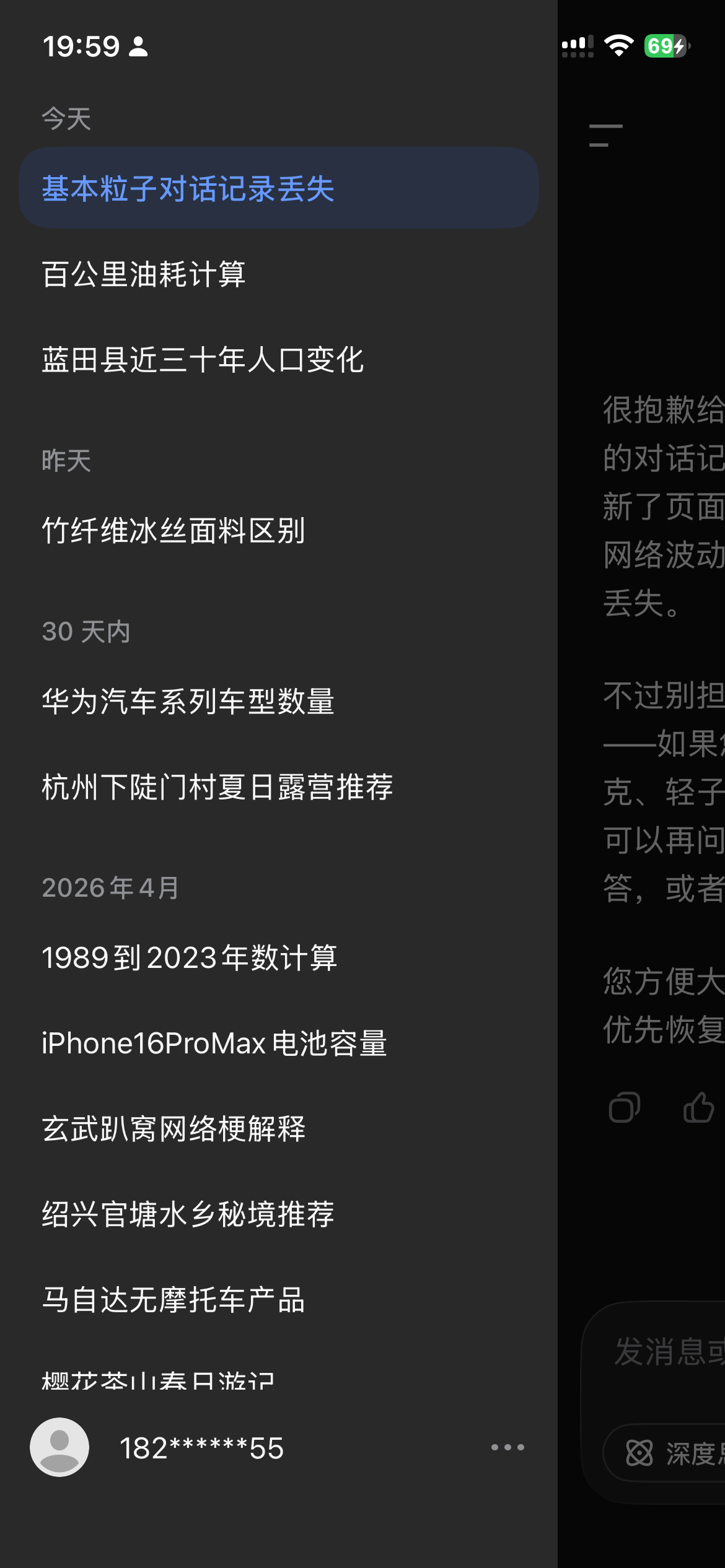This screenshot has height=1568, width=725.
Task: Open 玄武趴窝网络梗解释 conversation
Action: [x=279, y=1128]
